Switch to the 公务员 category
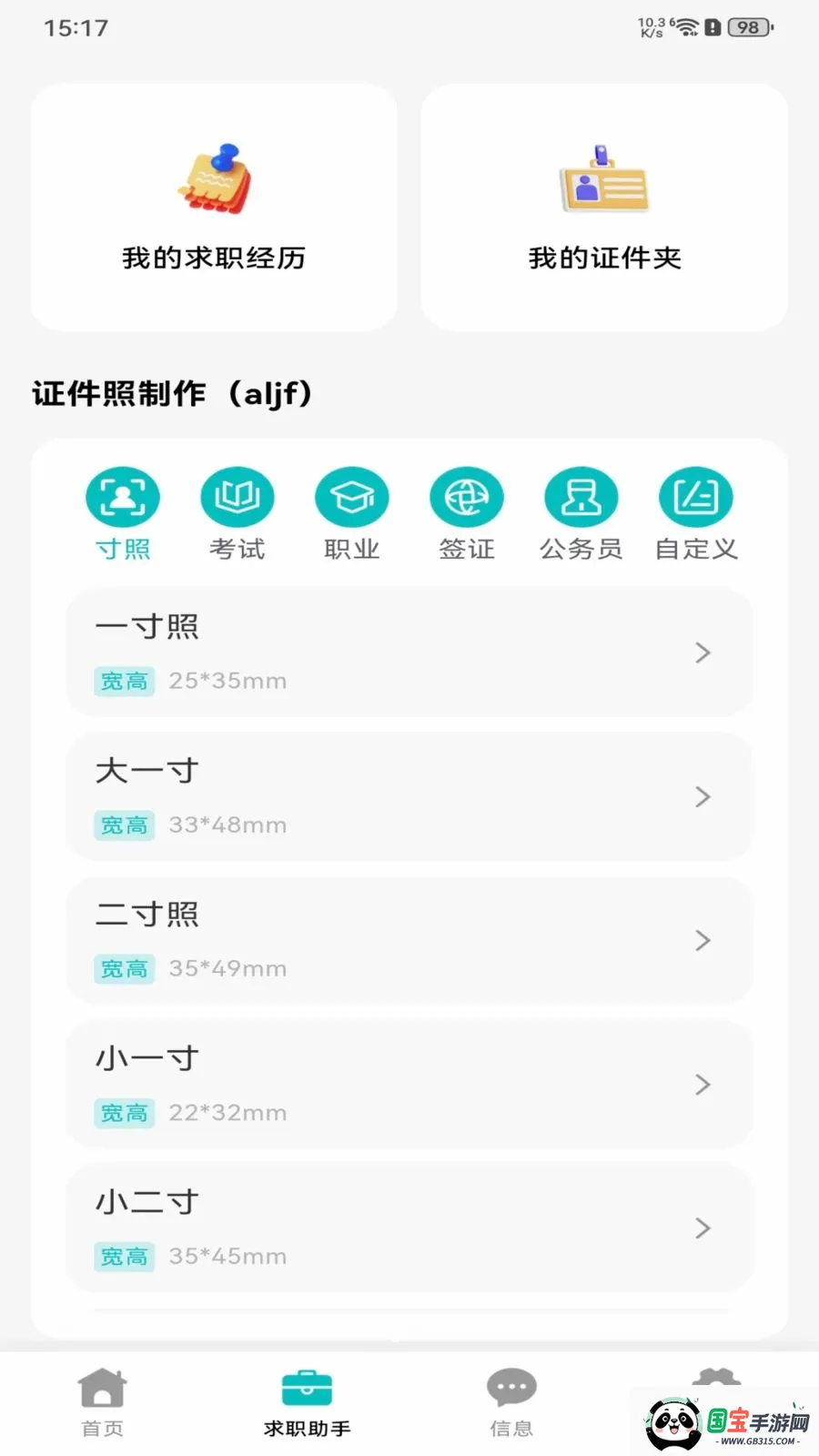 click(581, 513)
